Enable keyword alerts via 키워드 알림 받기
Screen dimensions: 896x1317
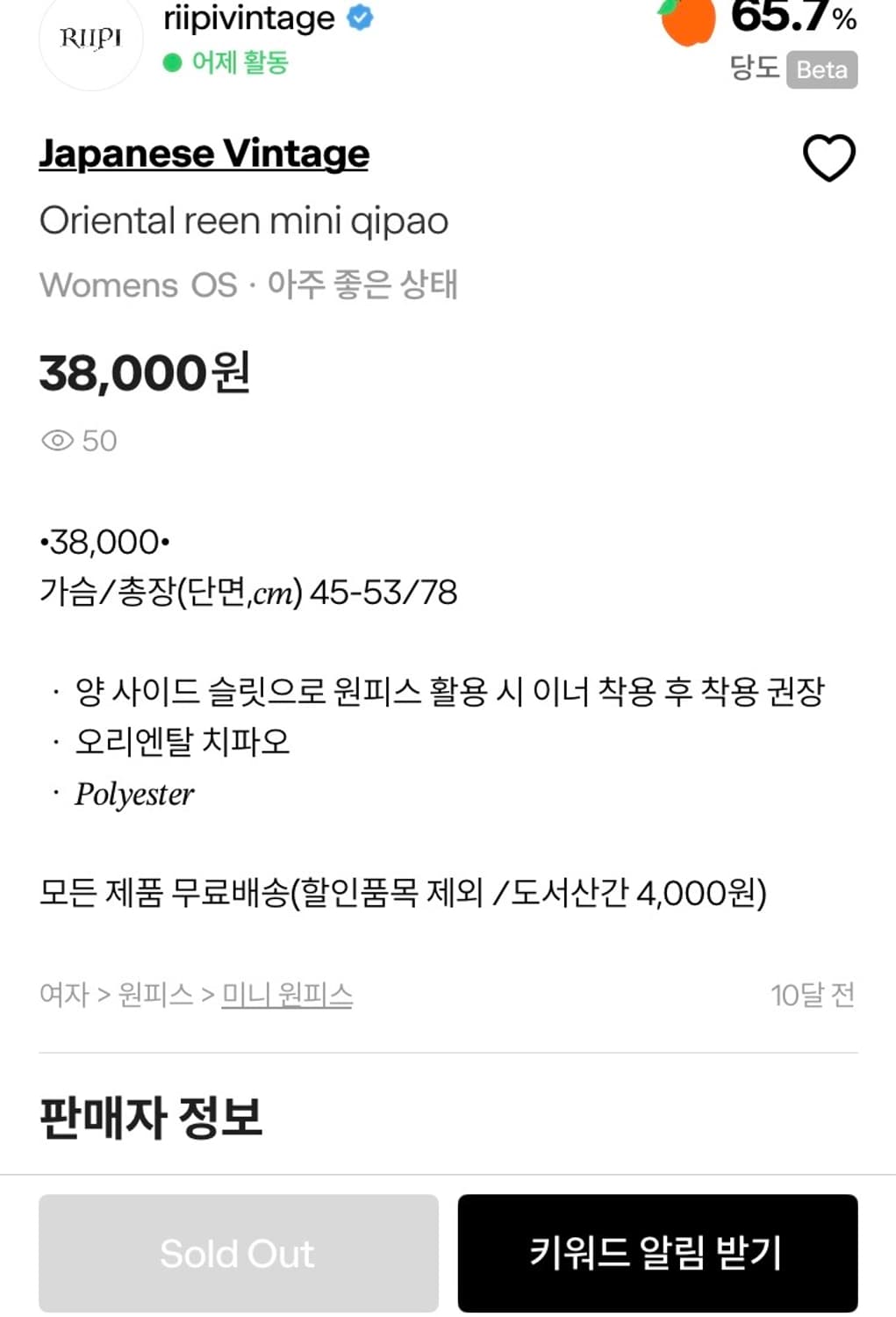point(656,1254)
